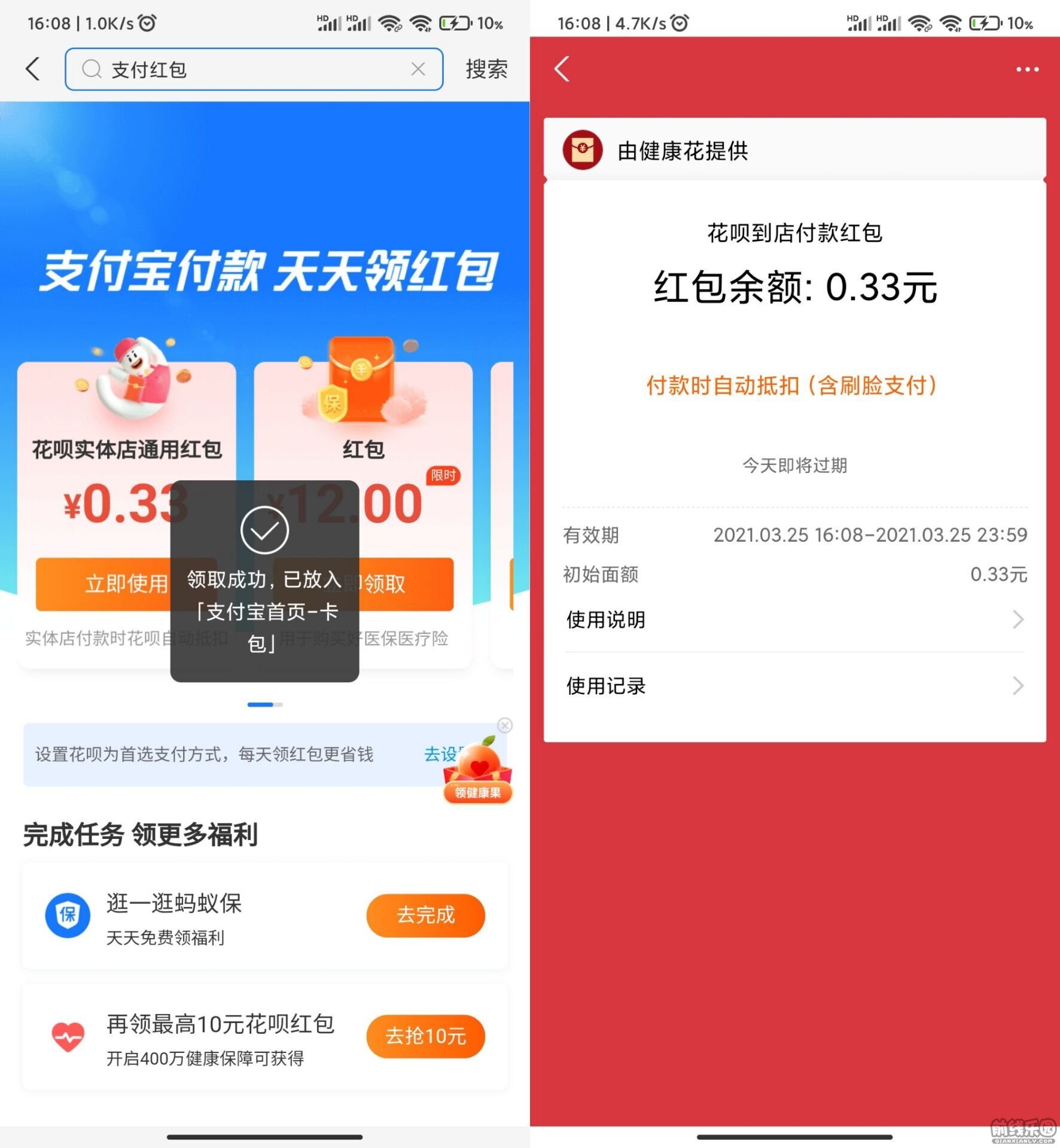Viewport: 1060px width, 1148px height.
Task: Clear the 支付红包 search text
Action: pyautogui.click(x=418, y=69)
